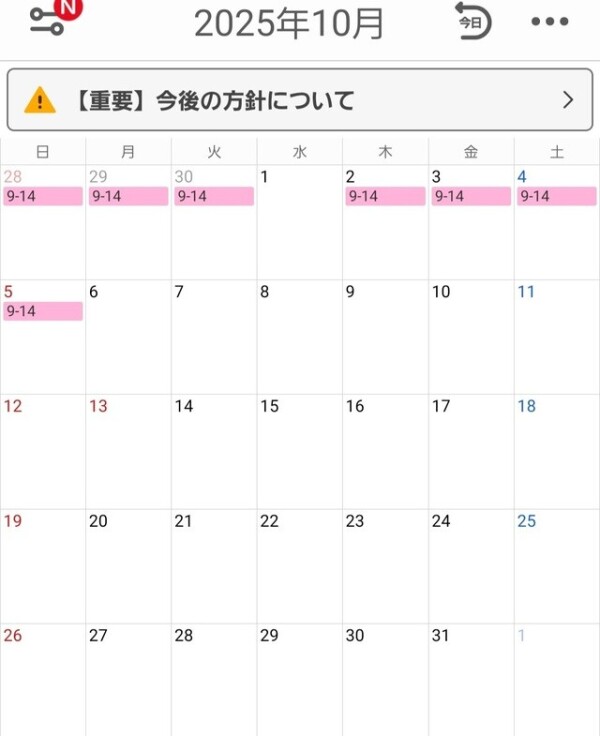This screenshot has width=600, height=736.
Task: Open the 【重要】今後の方針について notice banner
Action: pyautogui.click(x=300, y=100)
